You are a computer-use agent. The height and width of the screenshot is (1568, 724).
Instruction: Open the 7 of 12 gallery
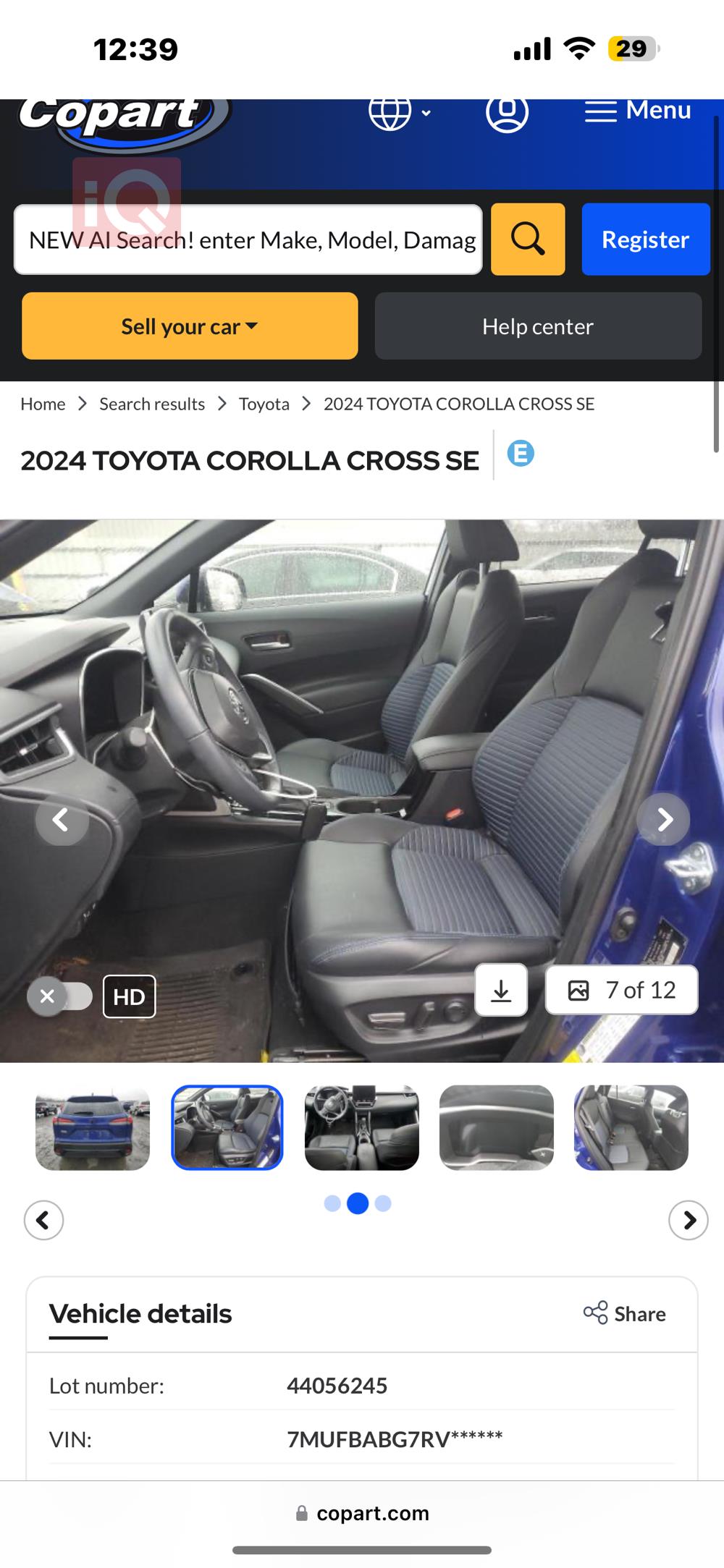622,990
